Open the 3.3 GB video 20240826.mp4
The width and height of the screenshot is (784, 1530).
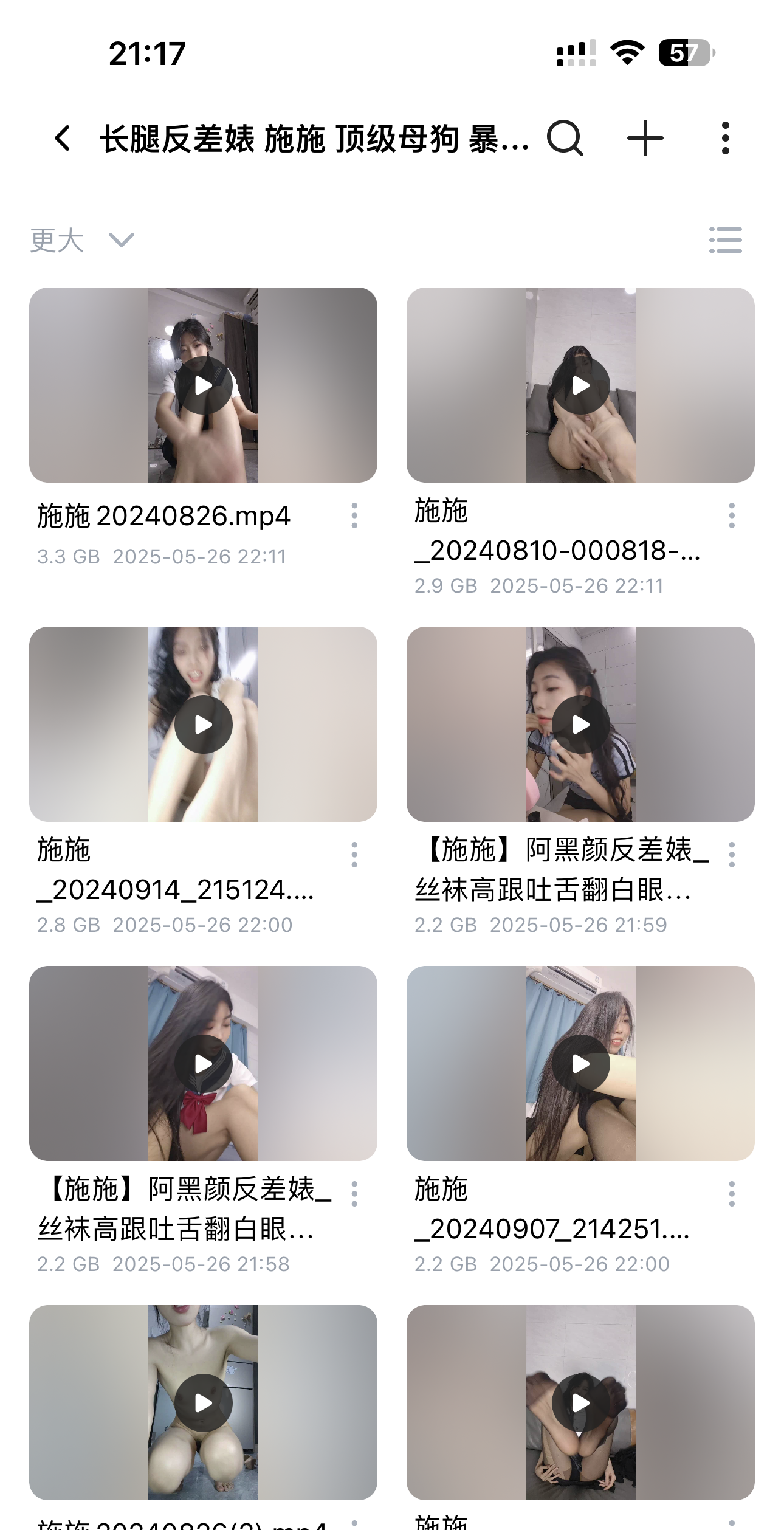click(203, 385)
